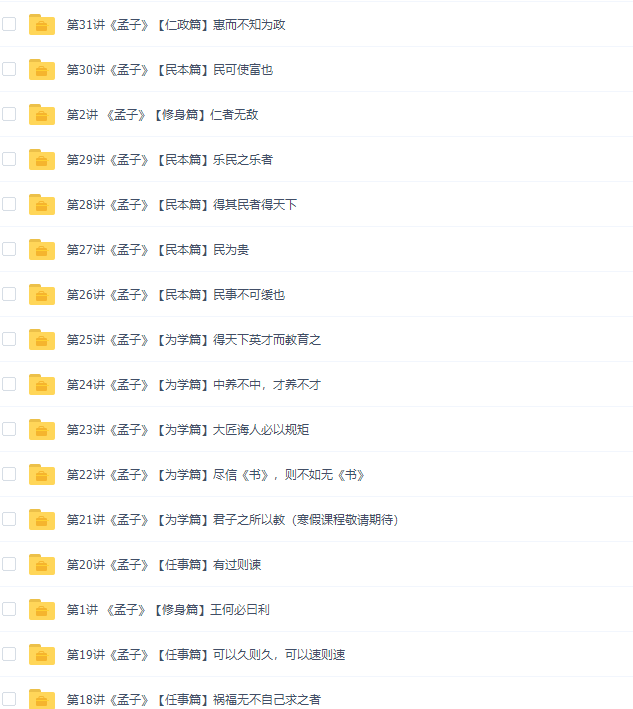The width and height of the screenshot is (633, 709).
Task: Tick the checkbox beside 第20讲 有过则谏
Action: coord(9,564)
